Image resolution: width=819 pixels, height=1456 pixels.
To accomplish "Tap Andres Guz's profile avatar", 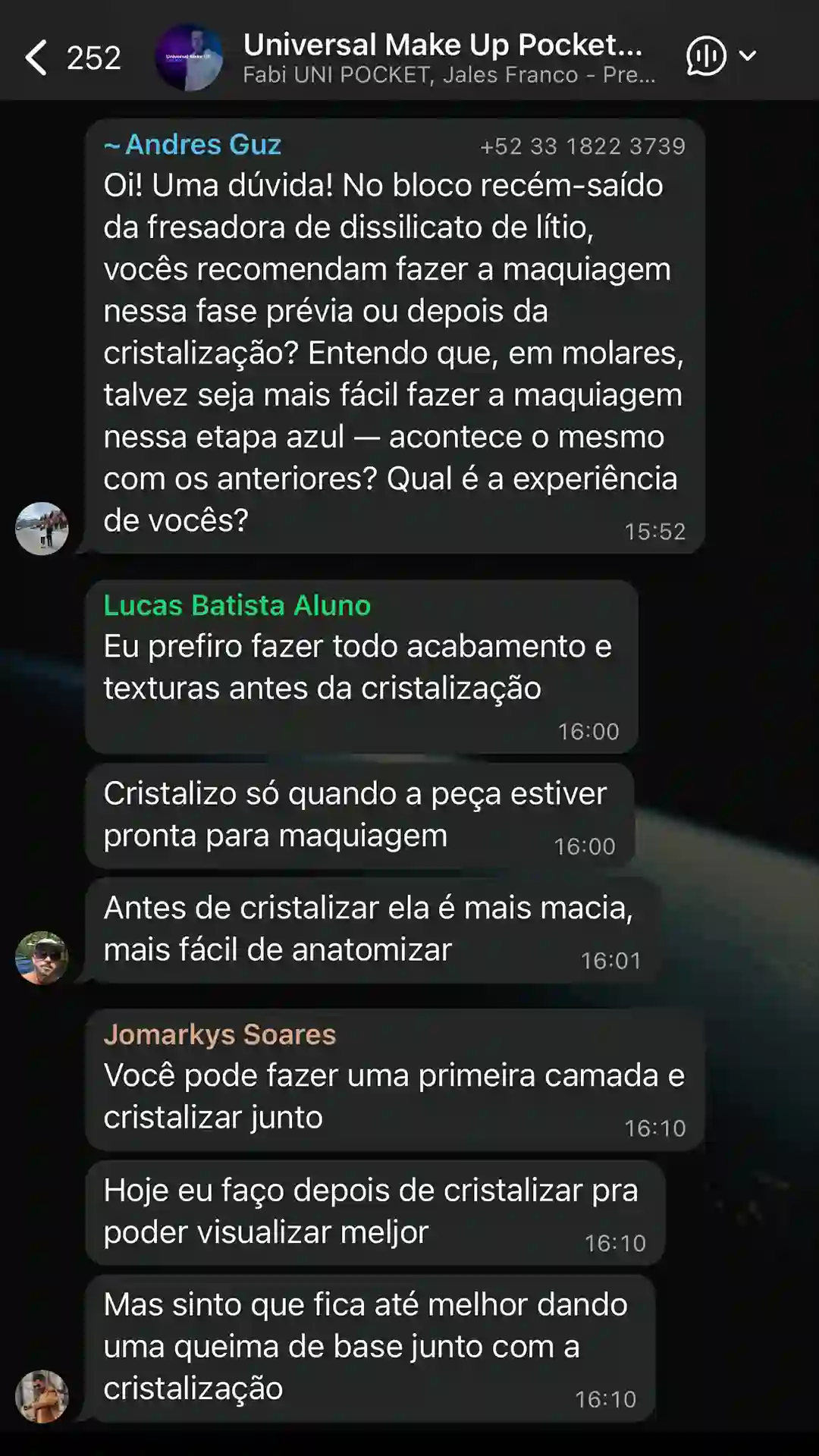I will (x=42, y=529).
